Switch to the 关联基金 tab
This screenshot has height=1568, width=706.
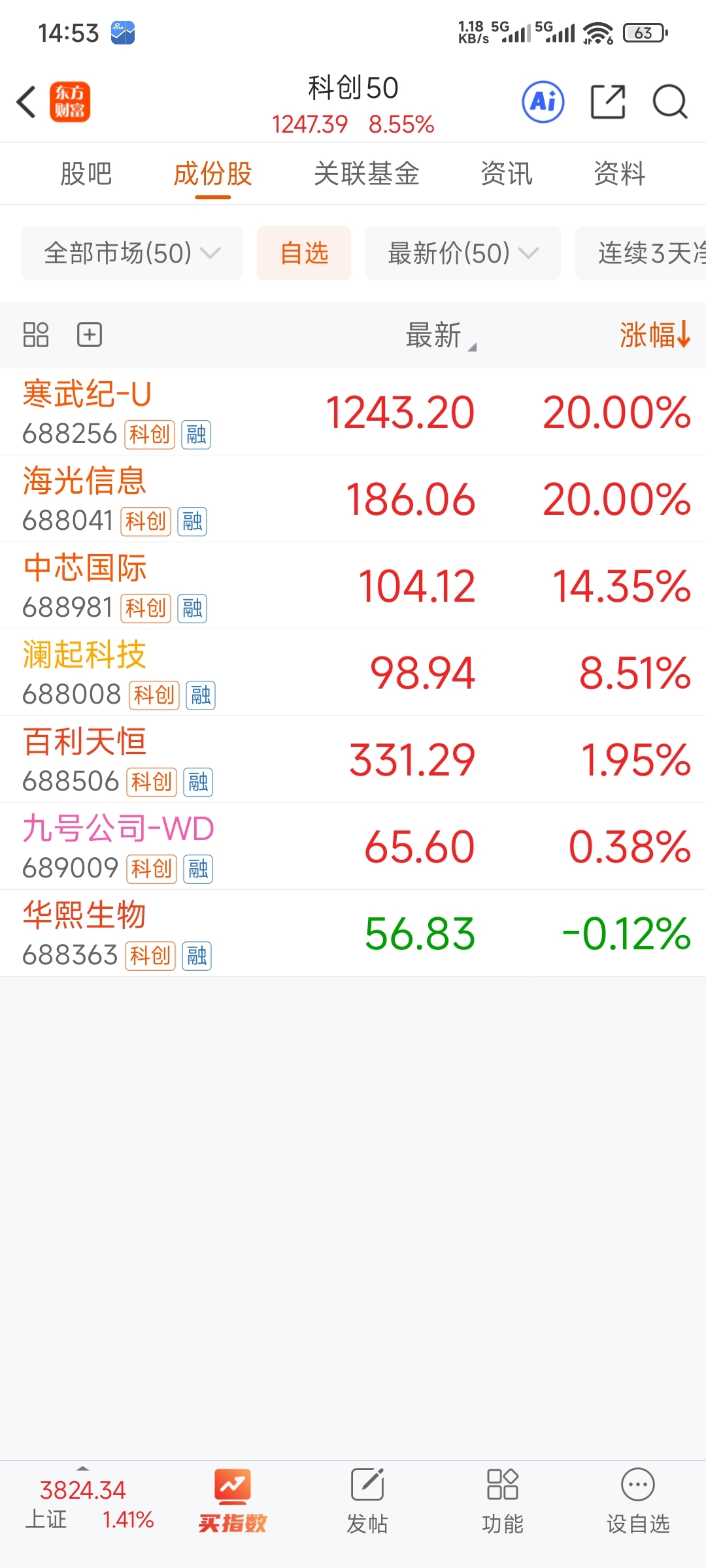click(x=366, y=174)
